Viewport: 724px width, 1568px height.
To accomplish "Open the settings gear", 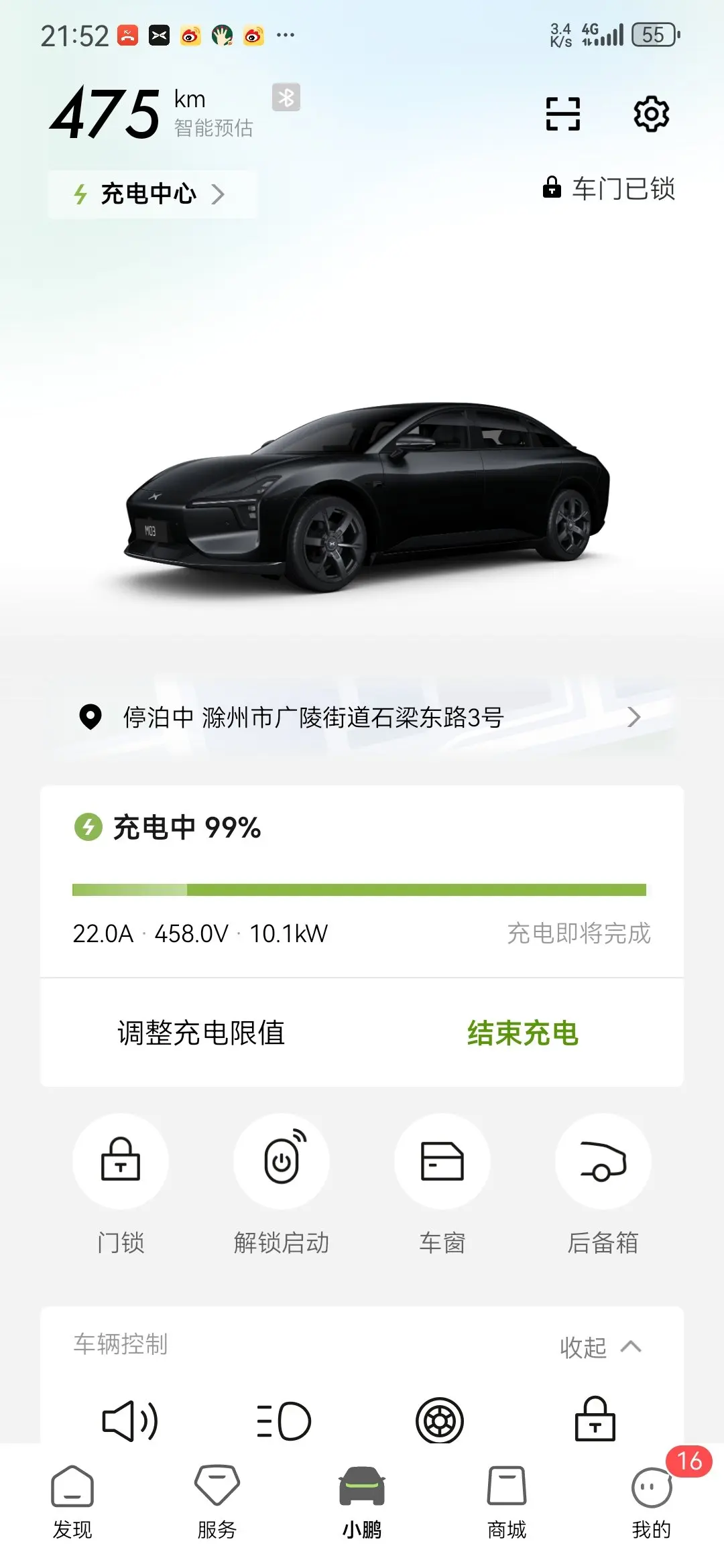I will 652,113.
